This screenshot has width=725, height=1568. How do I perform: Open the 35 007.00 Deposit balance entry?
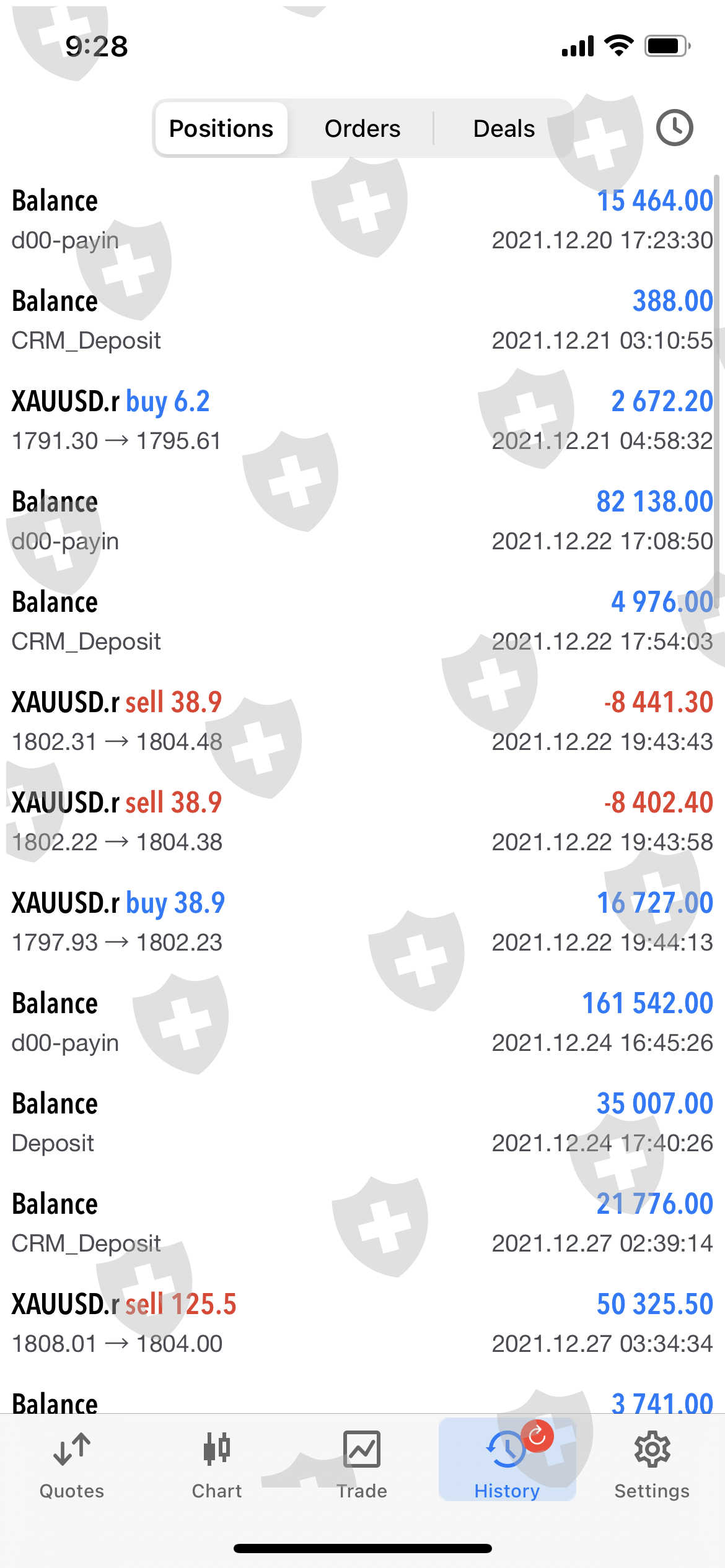click(x=362, y=1123)
